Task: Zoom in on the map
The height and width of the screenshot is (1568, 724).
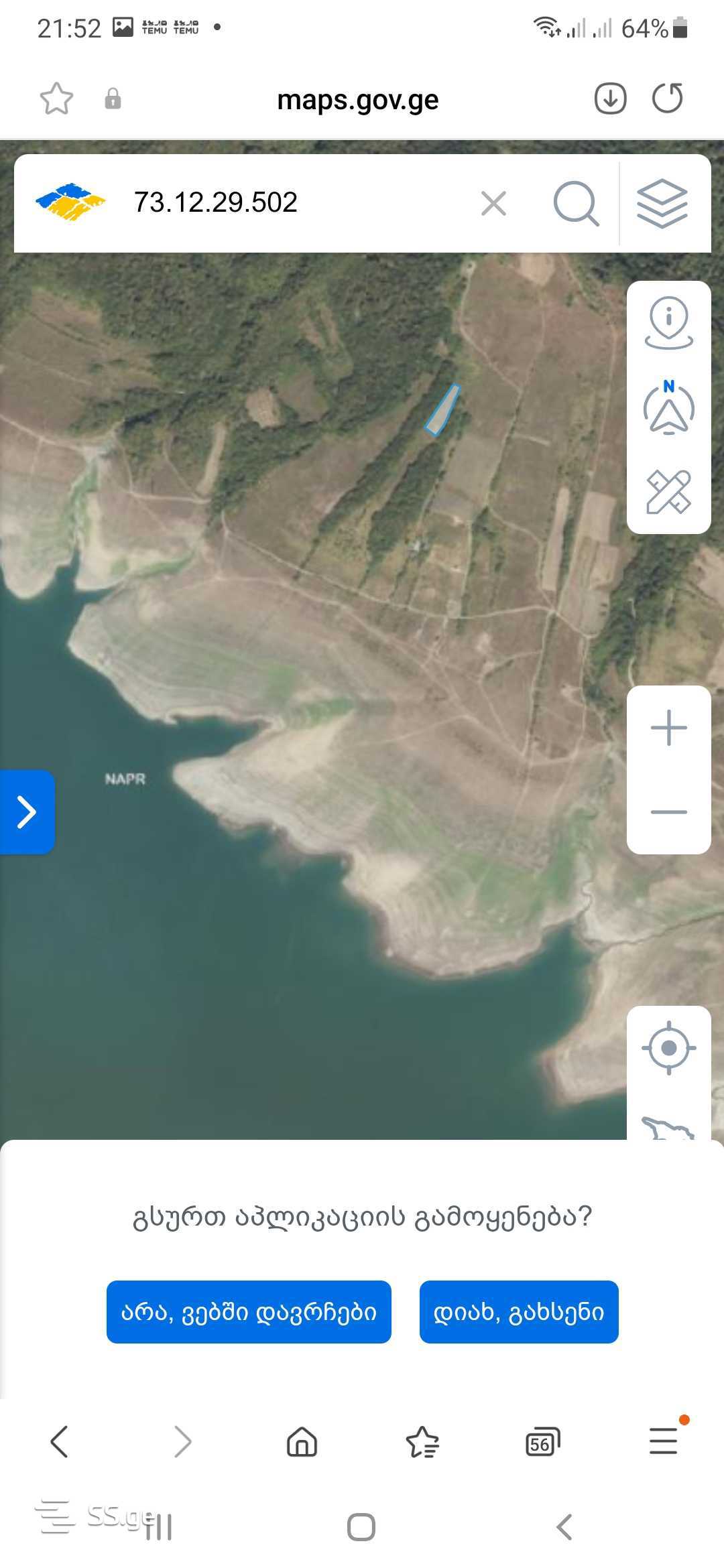Action: tap(668, 728)
